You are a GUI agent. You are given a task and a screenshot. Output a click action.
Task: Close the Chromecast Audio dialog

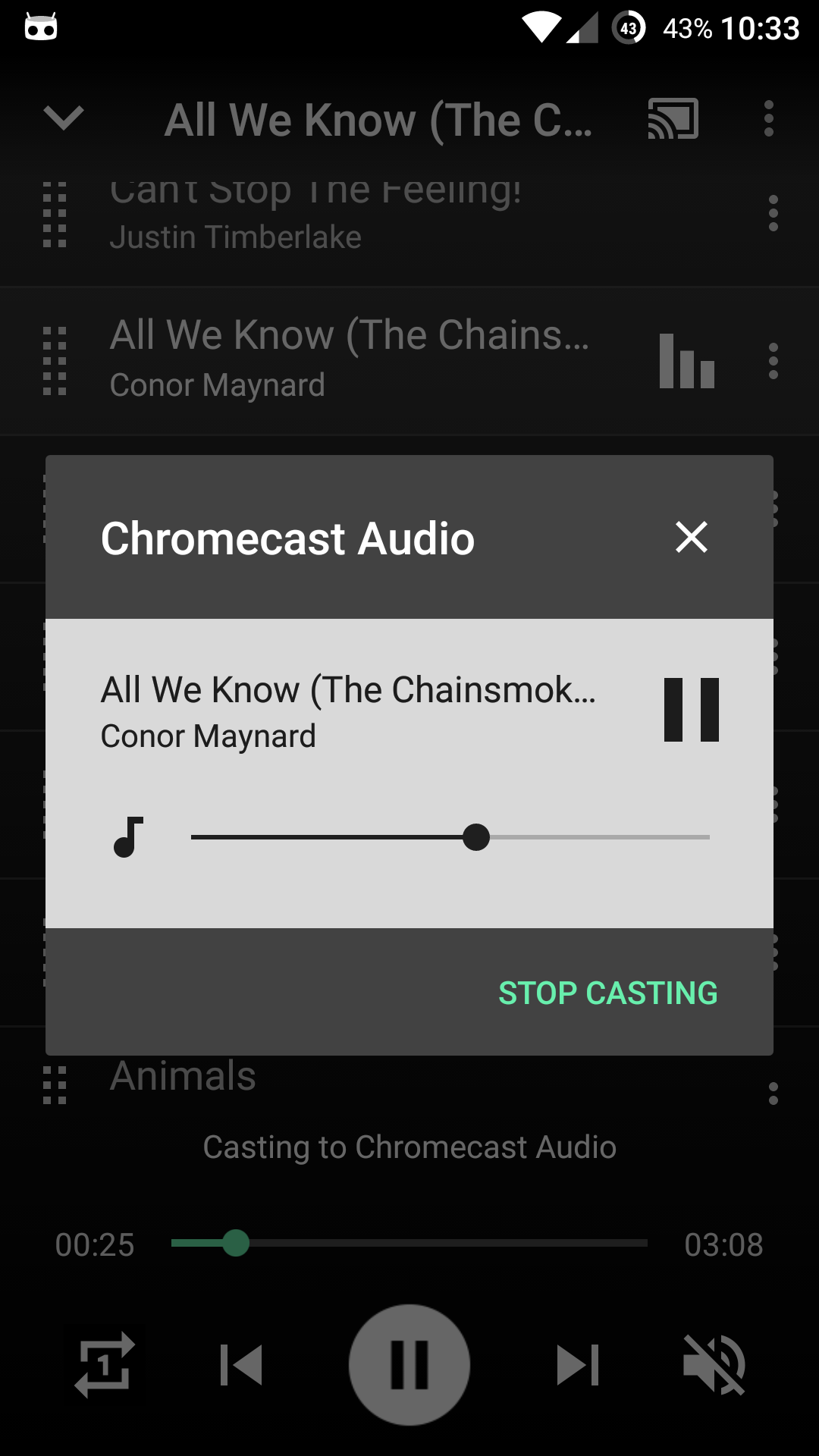tap(691, 537)
